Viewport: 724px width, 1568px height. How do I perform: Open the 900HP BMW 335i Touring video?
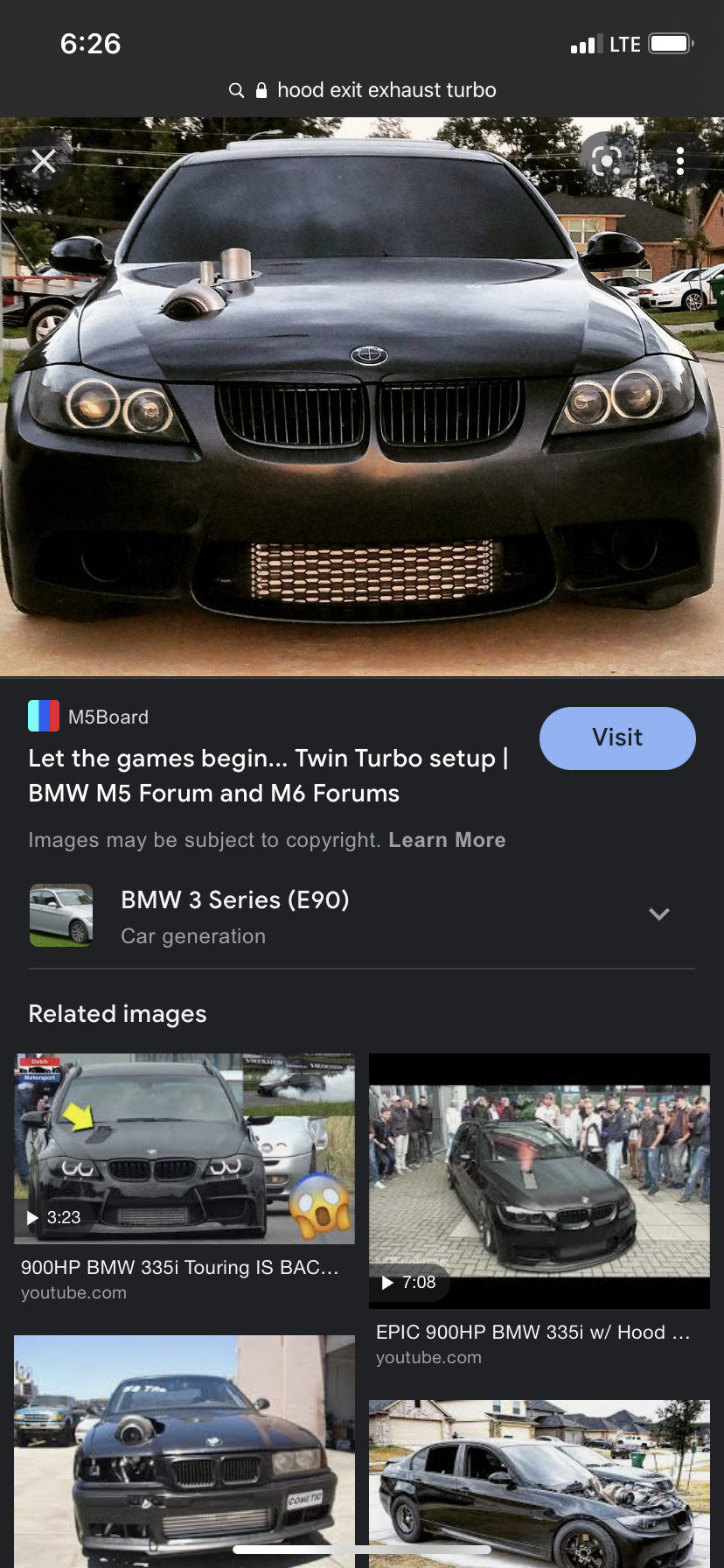(184, 1149)
